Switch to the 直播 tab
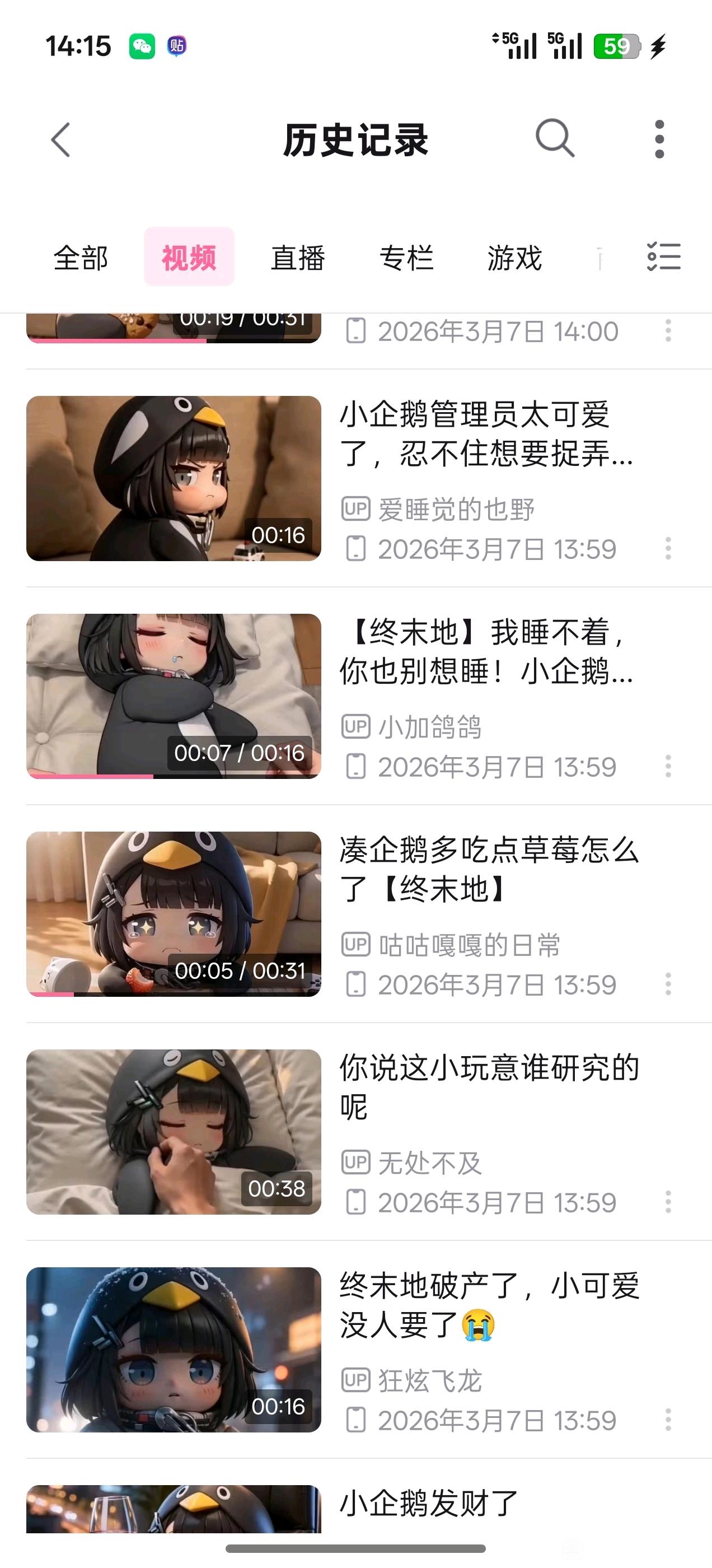This screenshot has height=1568, width=712. coord(298,258)
